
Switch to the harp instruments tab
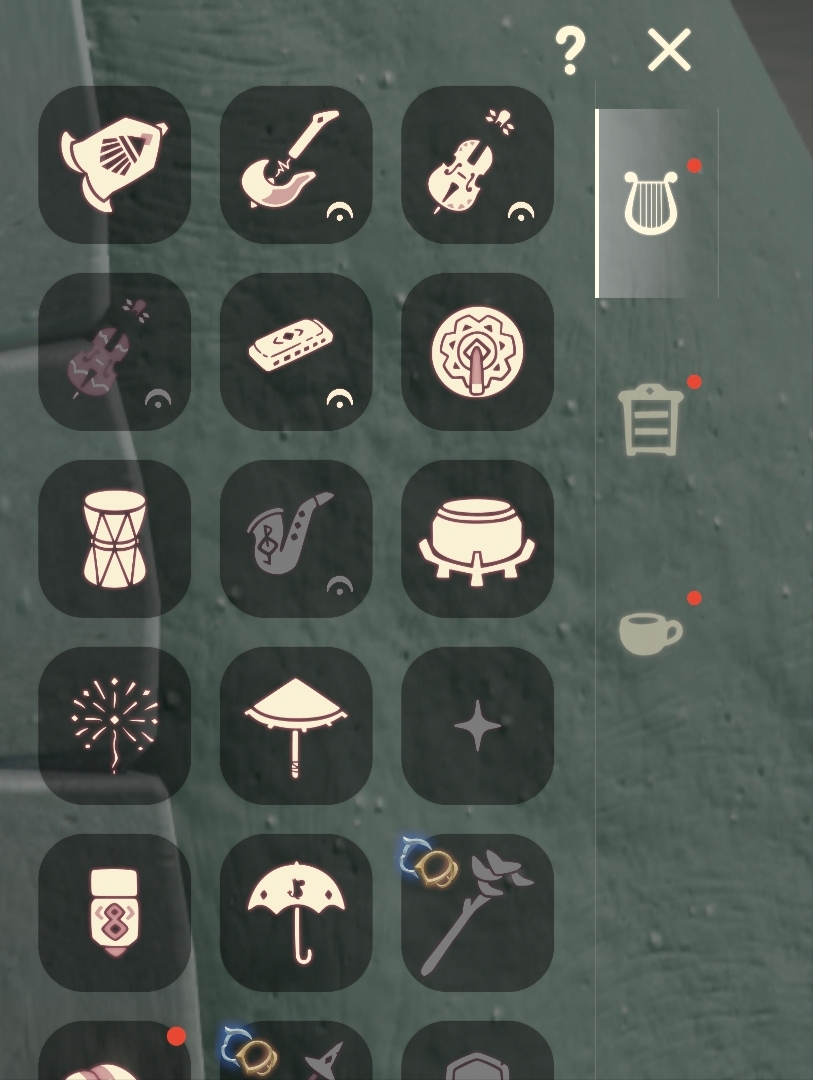(651, 203)
